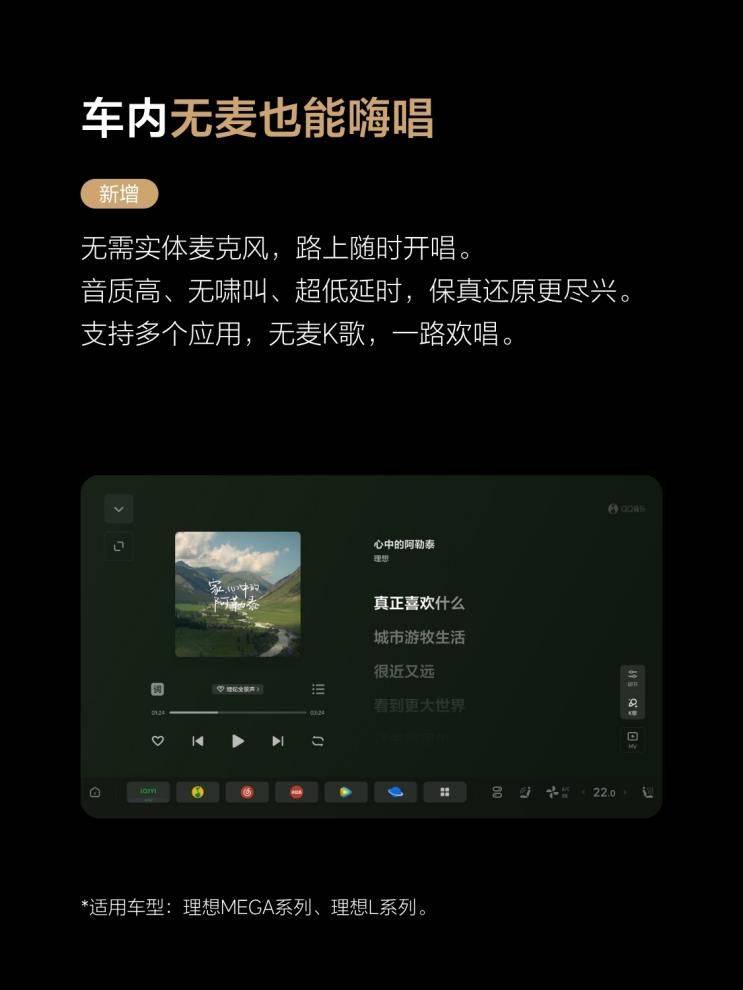Open the seat adjustment icon on the right

(648, 791)
